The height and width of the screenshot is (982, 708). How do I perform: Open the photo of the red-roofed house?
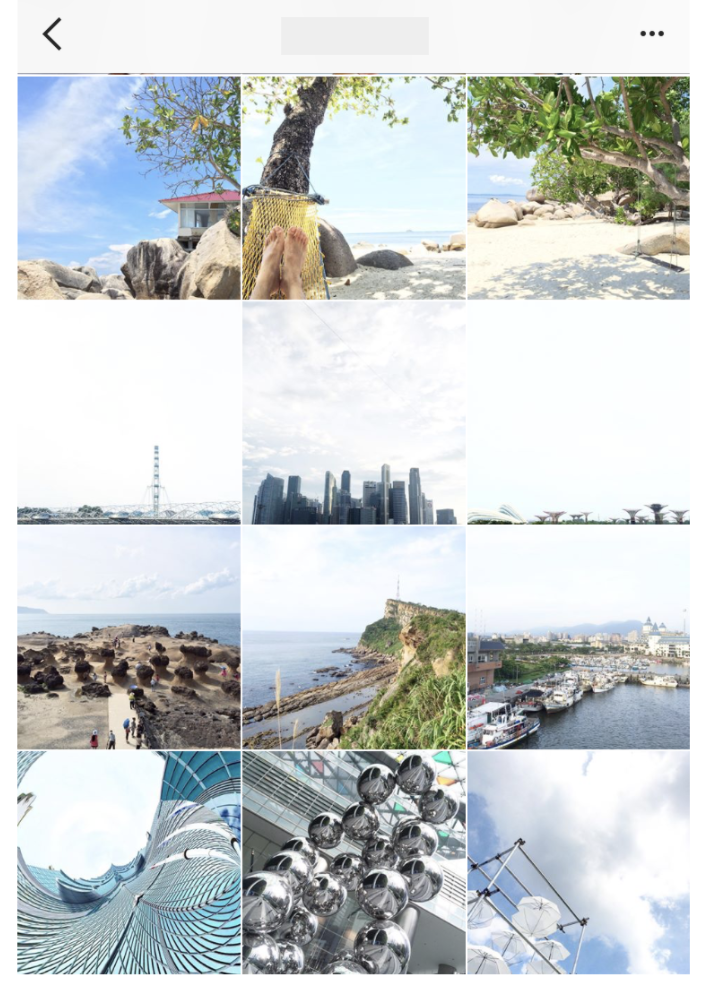tap(129, 188)
